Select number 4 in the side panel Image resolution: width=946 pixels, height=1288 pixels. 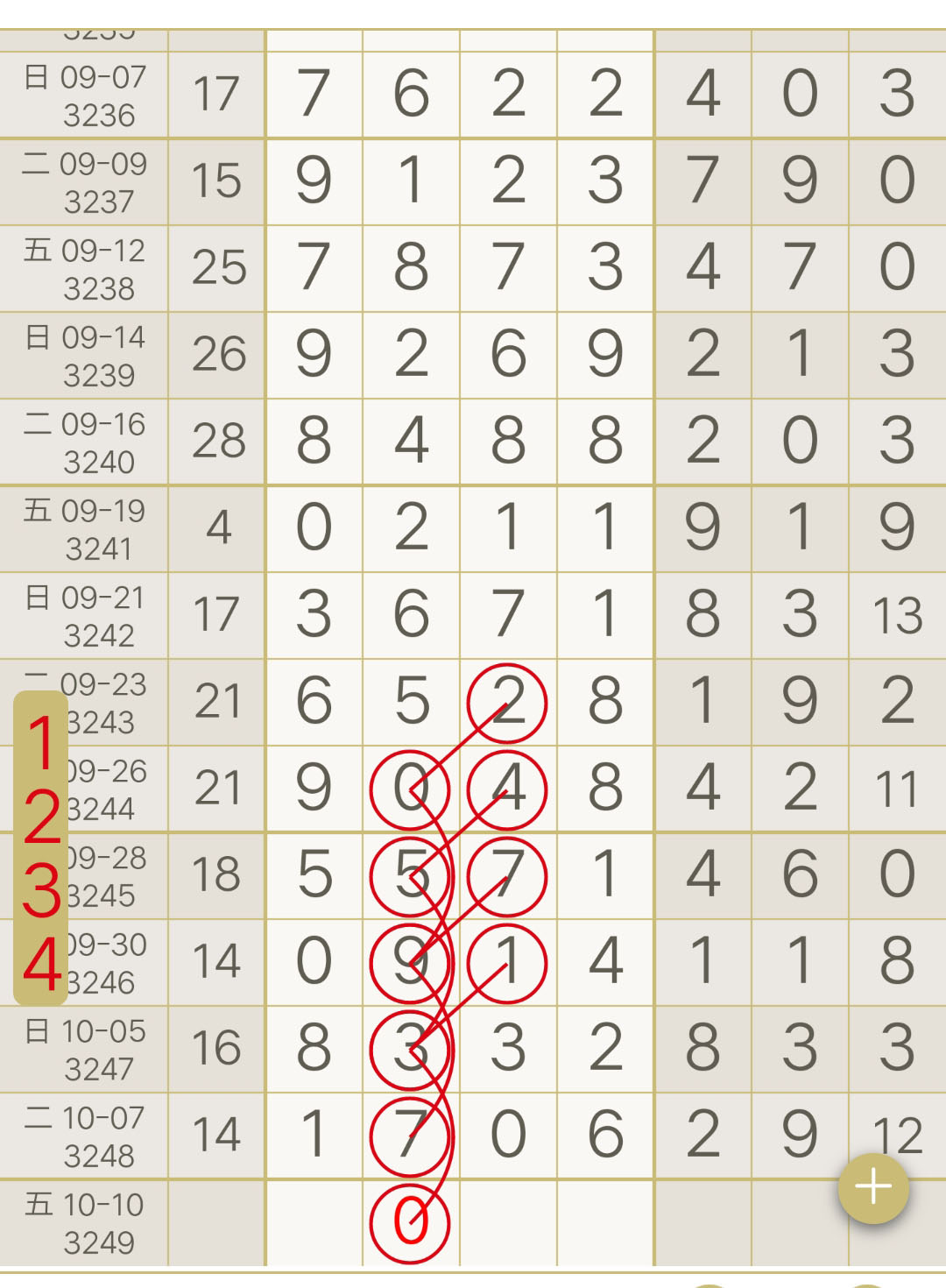pos(40,964)
